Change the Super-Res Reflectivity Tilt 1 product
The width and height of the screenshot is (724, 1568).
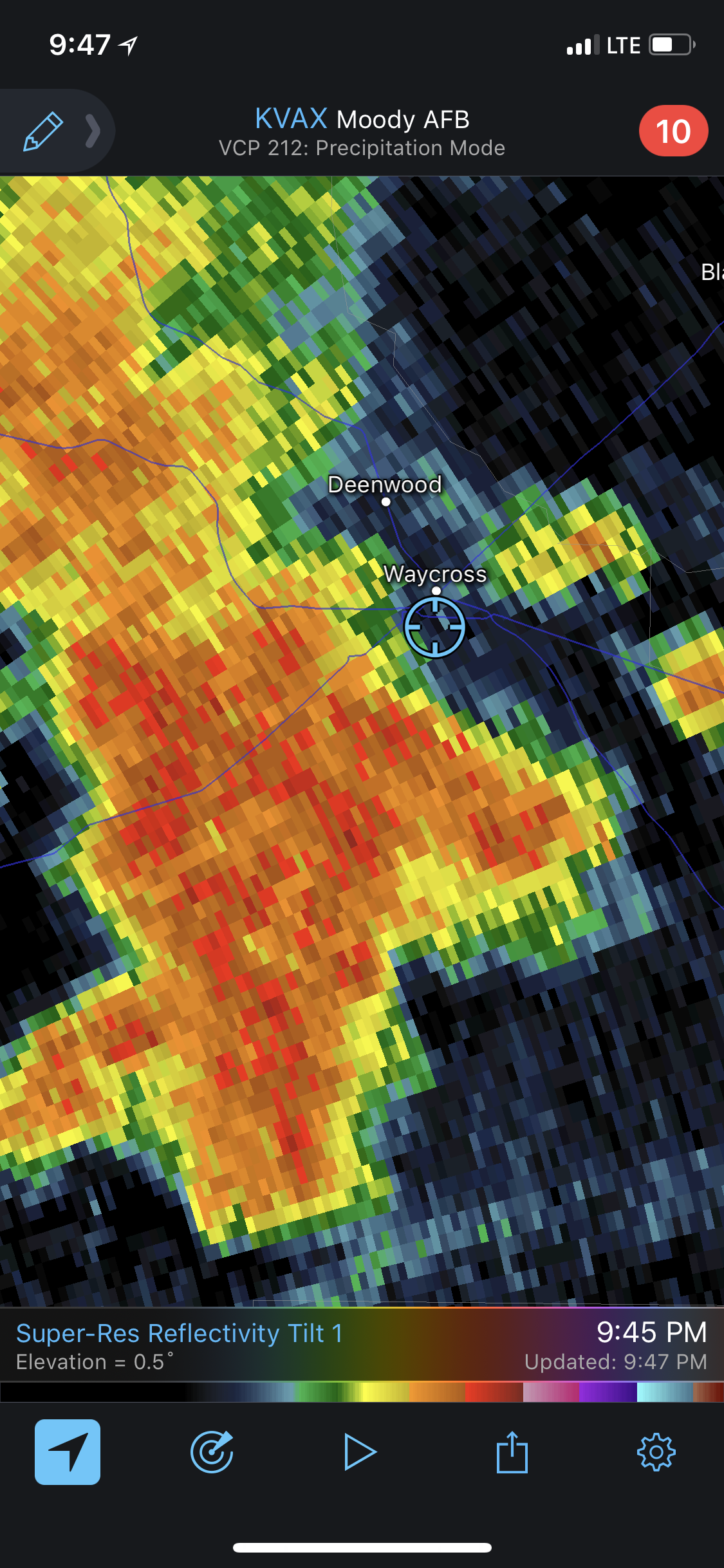point(179,1334)
